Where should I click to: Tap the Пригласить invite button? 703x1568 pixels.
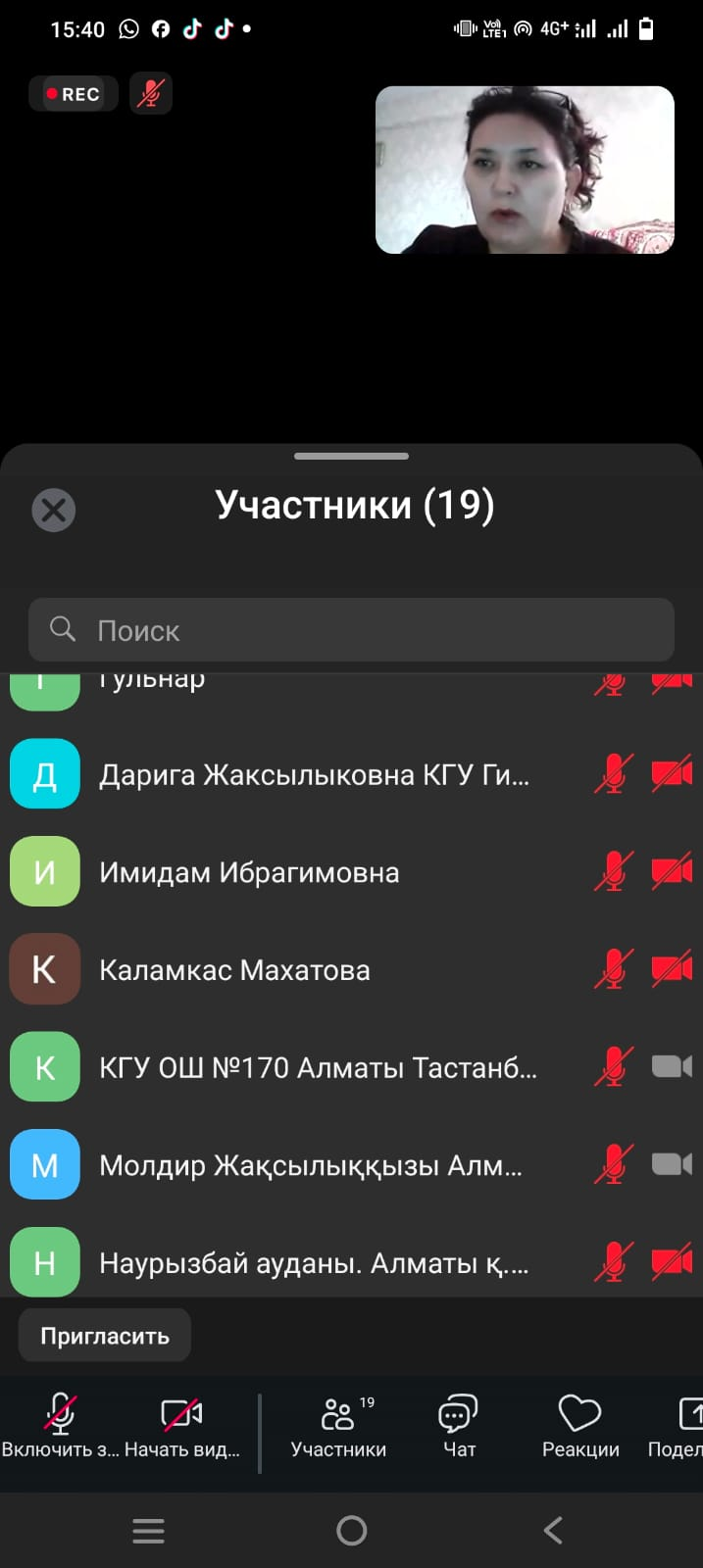pyautogui.click(x=105, y=1336)
